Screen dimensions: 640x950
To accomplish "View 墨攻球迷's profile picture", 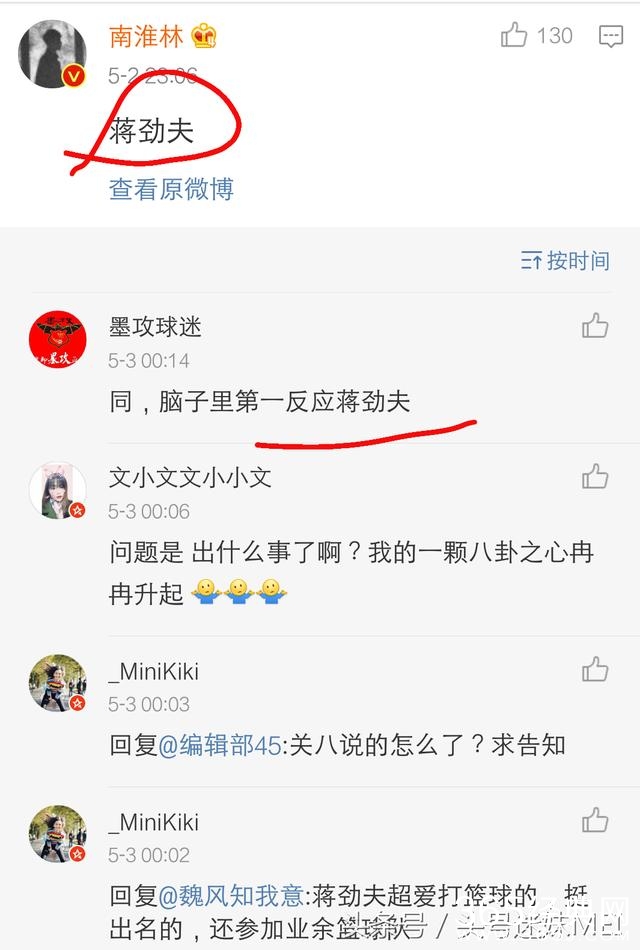I will [57, 342].
